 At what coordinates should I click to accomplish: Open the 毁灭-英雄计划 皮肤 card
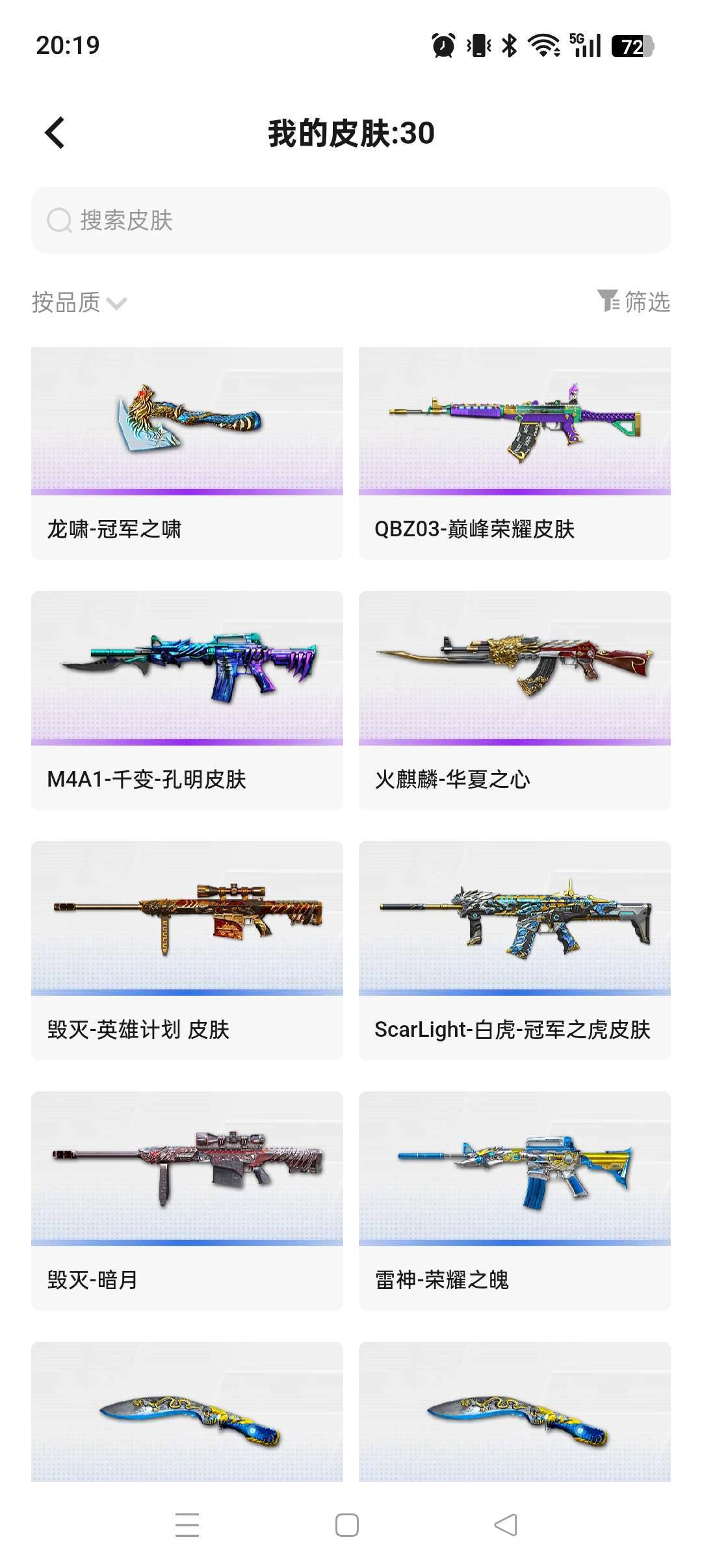187,950
